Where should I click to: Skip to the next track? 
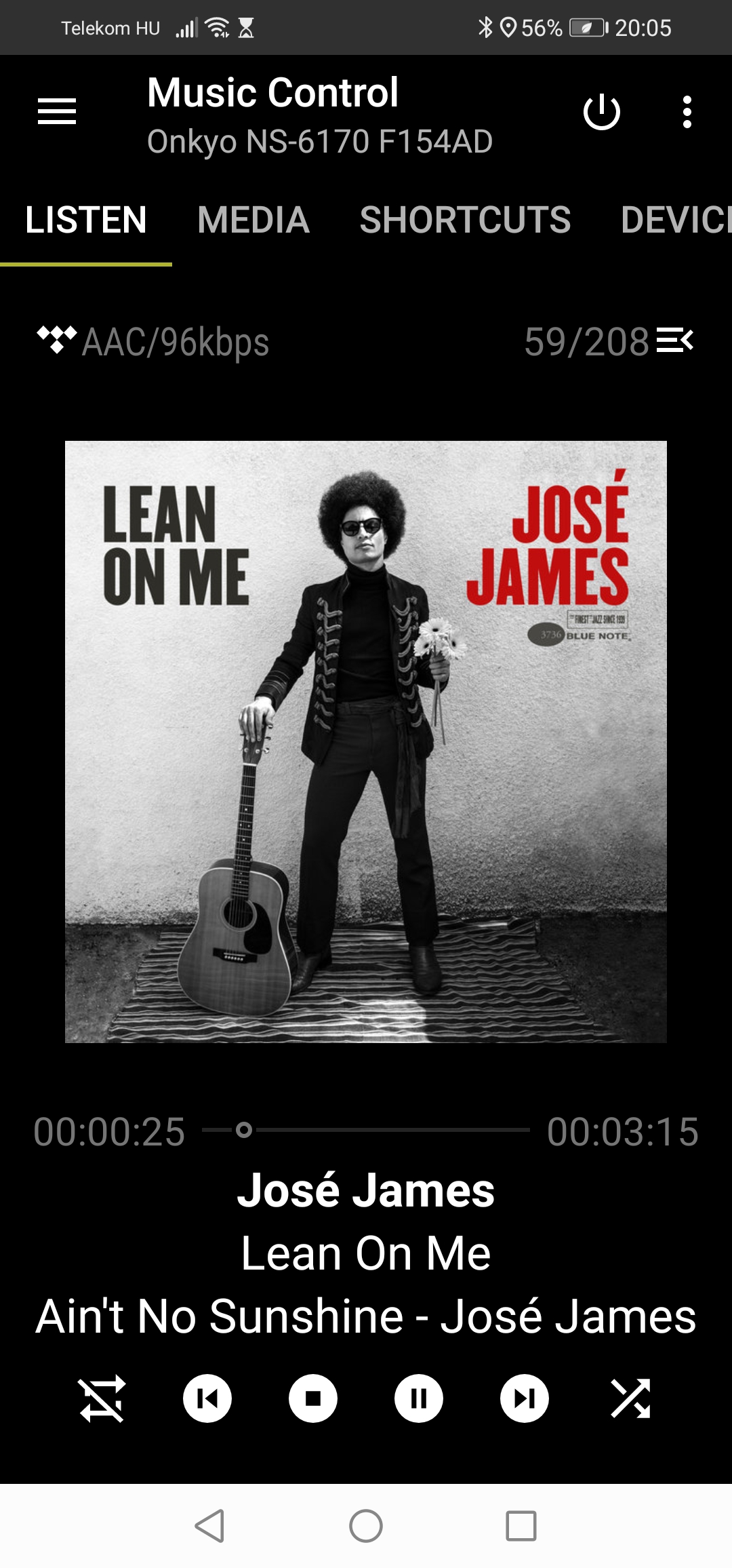(x=525, y=1398)
